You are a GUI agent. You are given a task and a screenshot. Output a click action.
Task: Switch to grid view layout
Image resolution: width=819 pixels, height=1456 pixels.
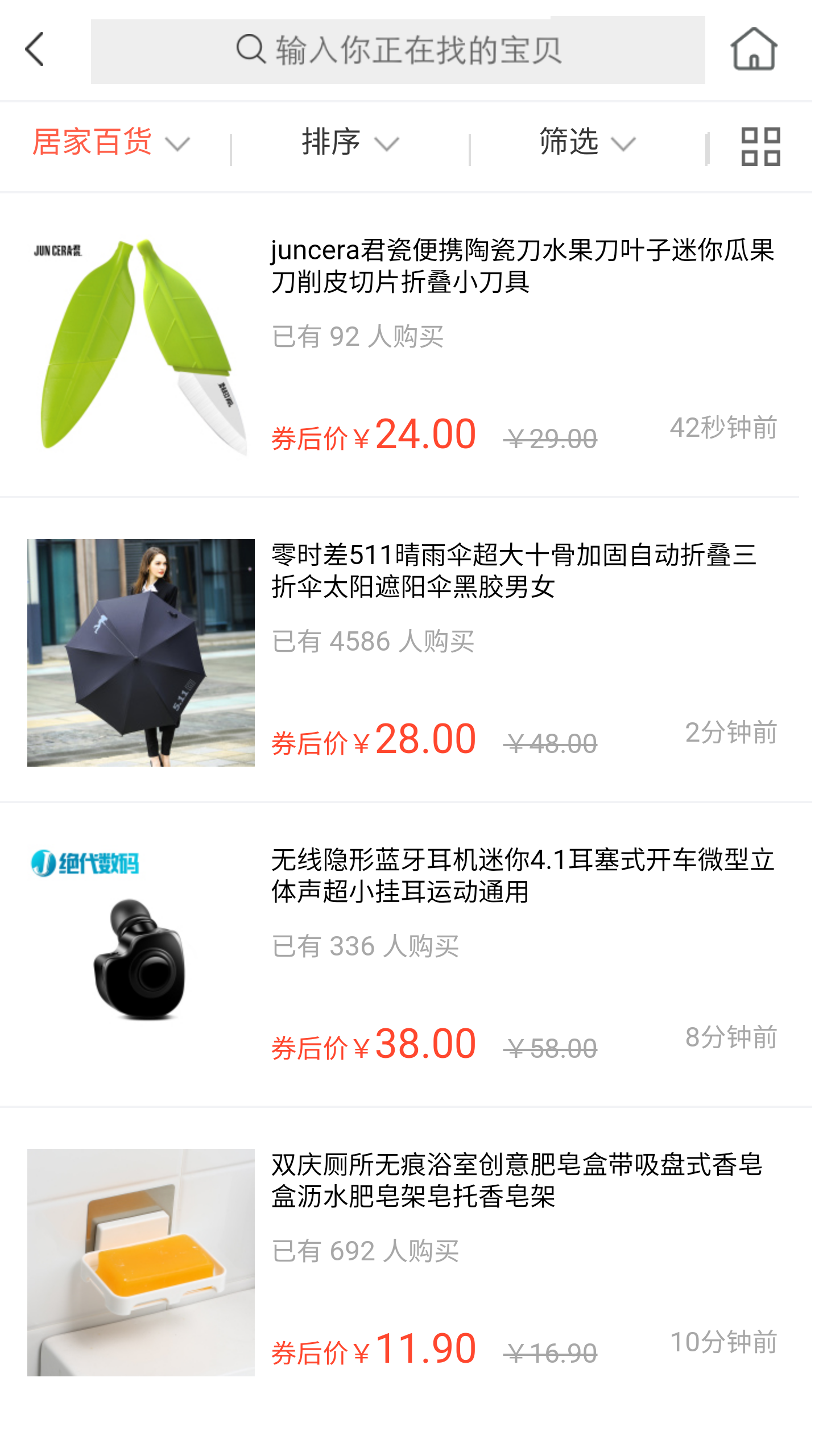coord(760,146)
